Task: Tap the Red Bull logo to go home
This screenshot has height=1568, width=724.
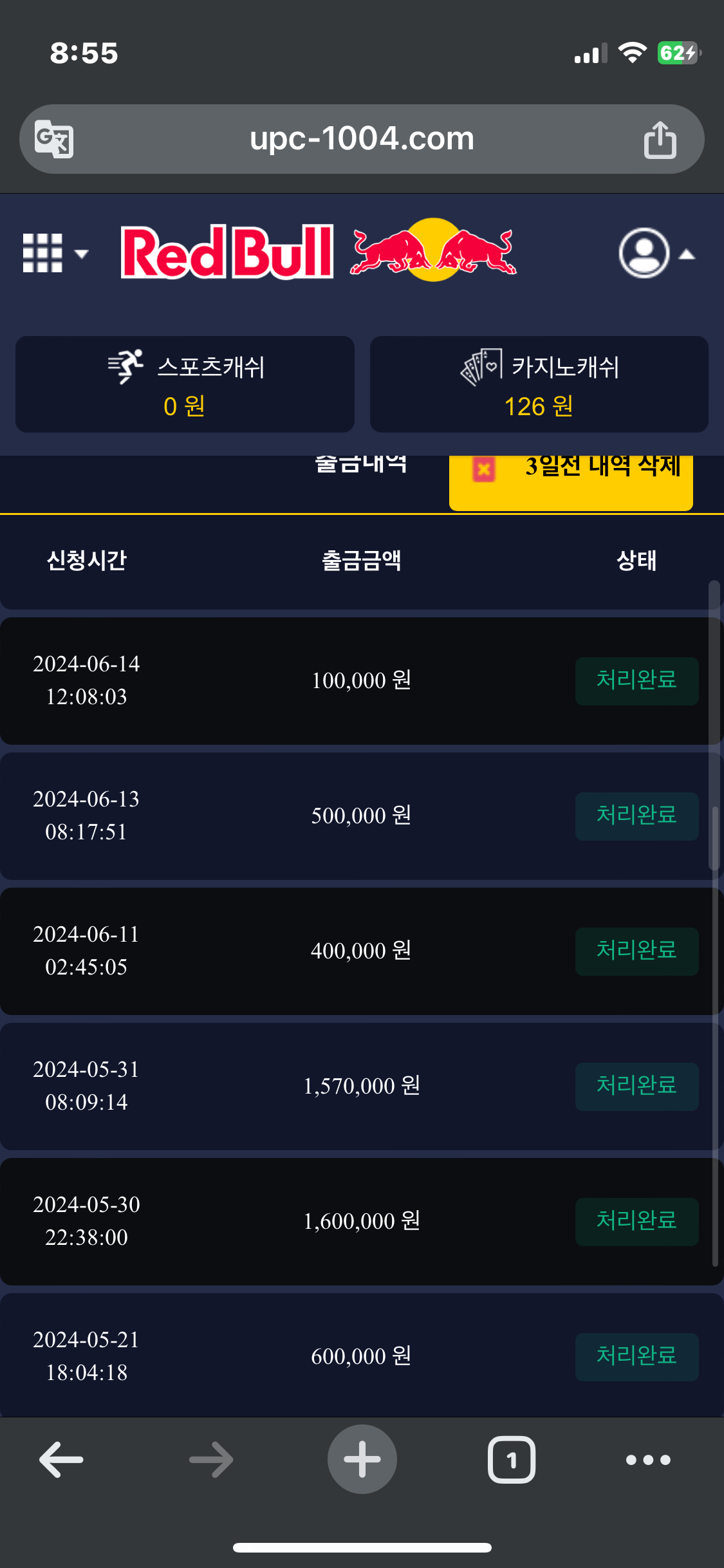Action: [x=319, y=252]
